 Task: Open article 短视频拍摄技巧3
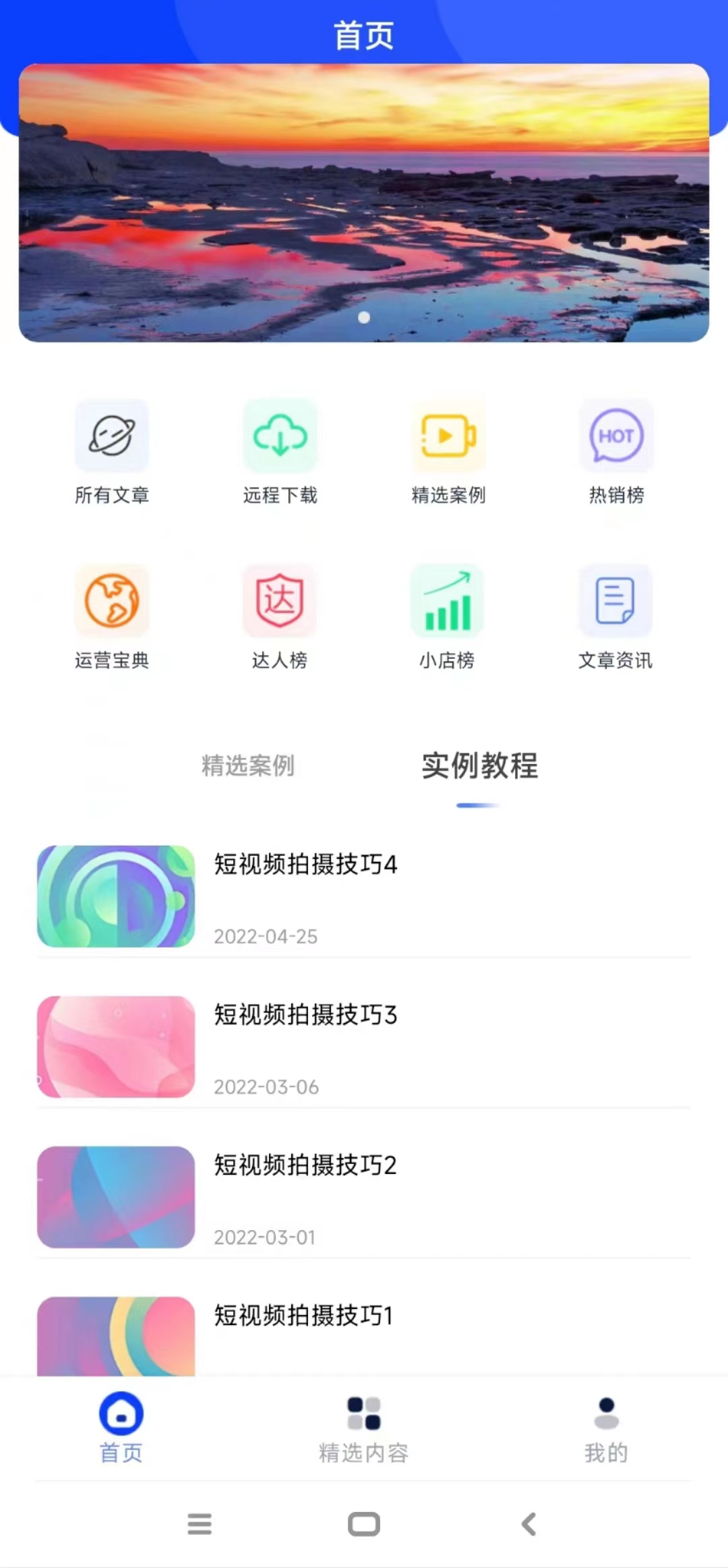coord(305,1015)
